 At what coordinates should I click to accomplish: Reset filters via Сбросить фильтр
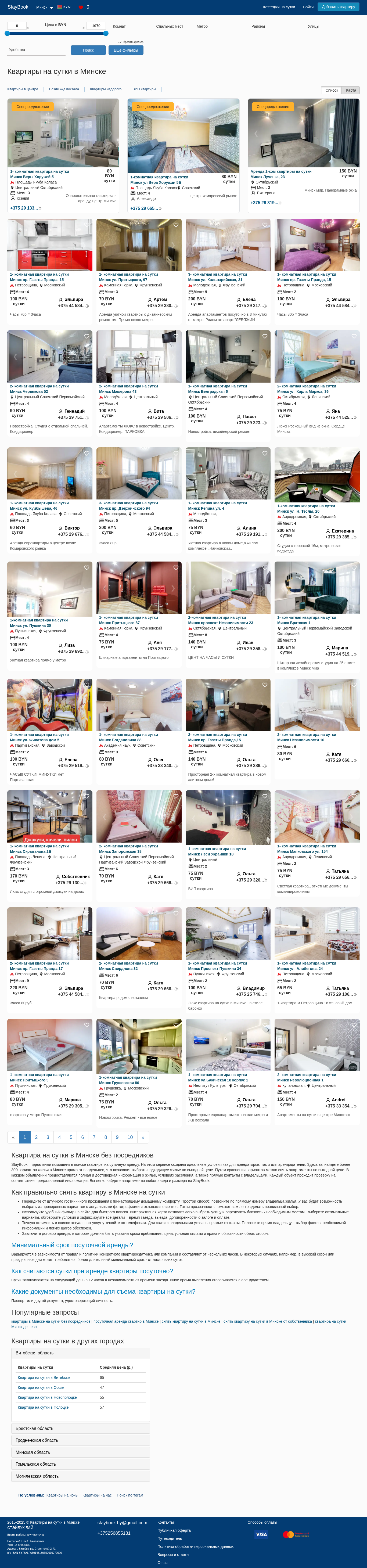131,42
